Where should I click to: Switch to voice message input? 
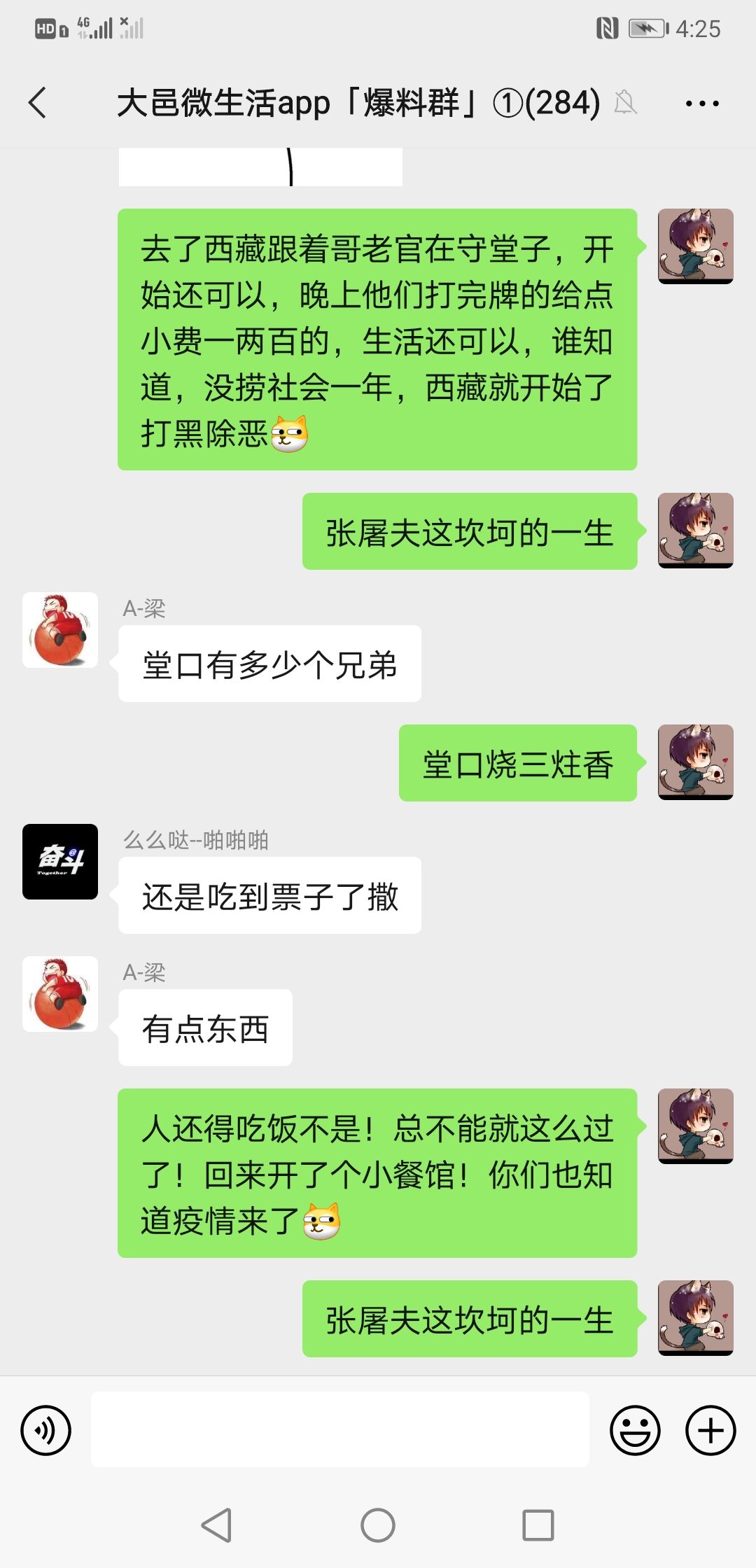pyautogui.click(x=46, y=1430)
